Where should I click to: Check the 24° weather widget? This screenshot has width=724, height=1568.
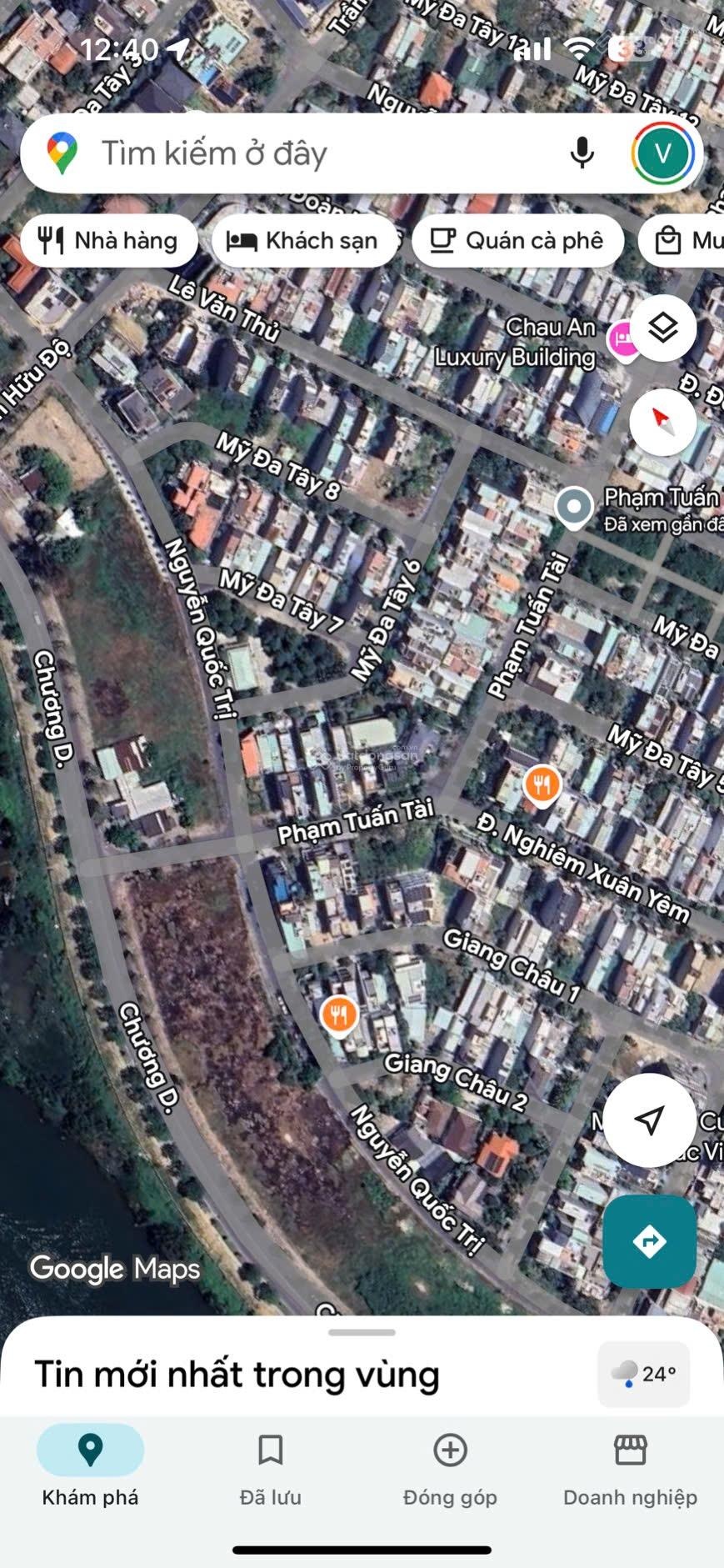[643, 1374]
